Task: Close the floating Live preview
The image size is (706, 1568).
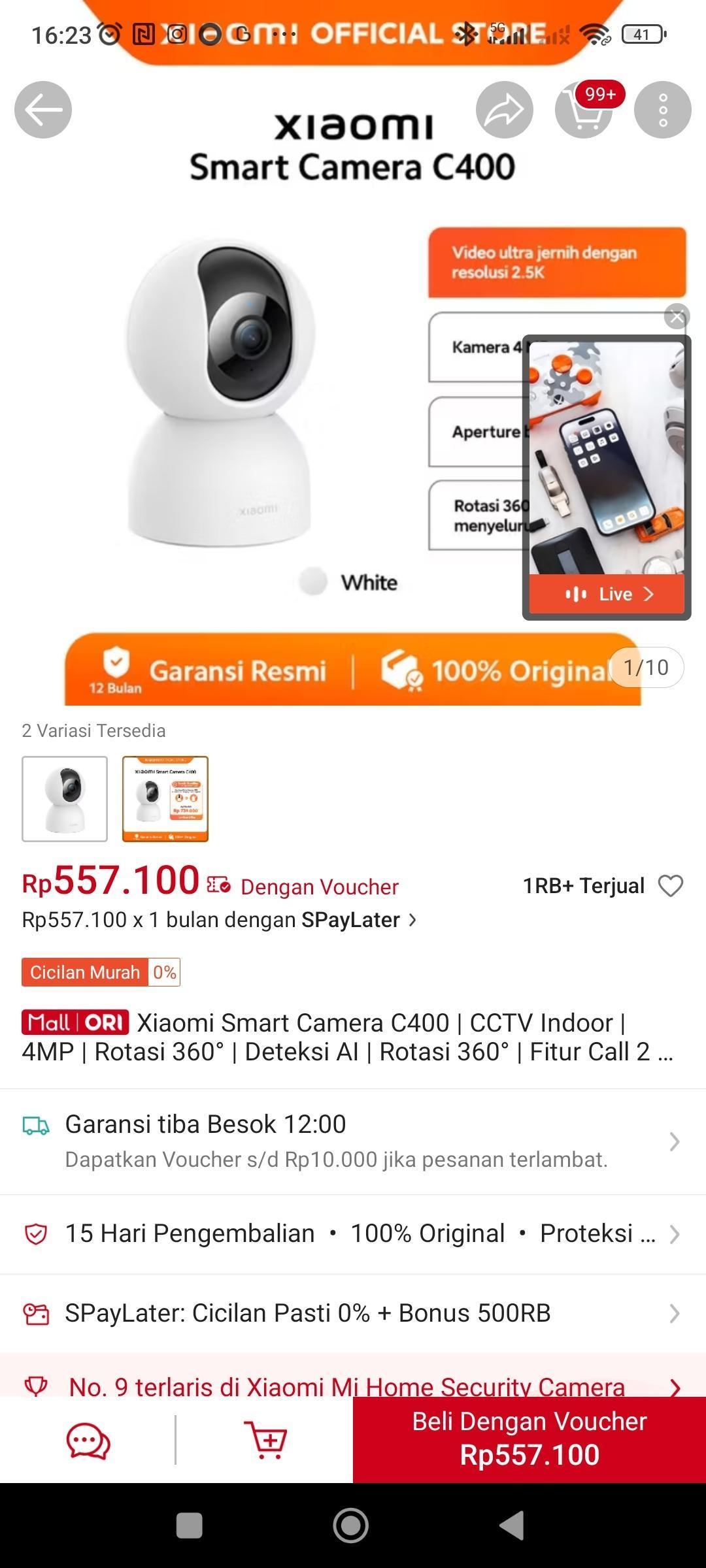Action: [677, 317]
